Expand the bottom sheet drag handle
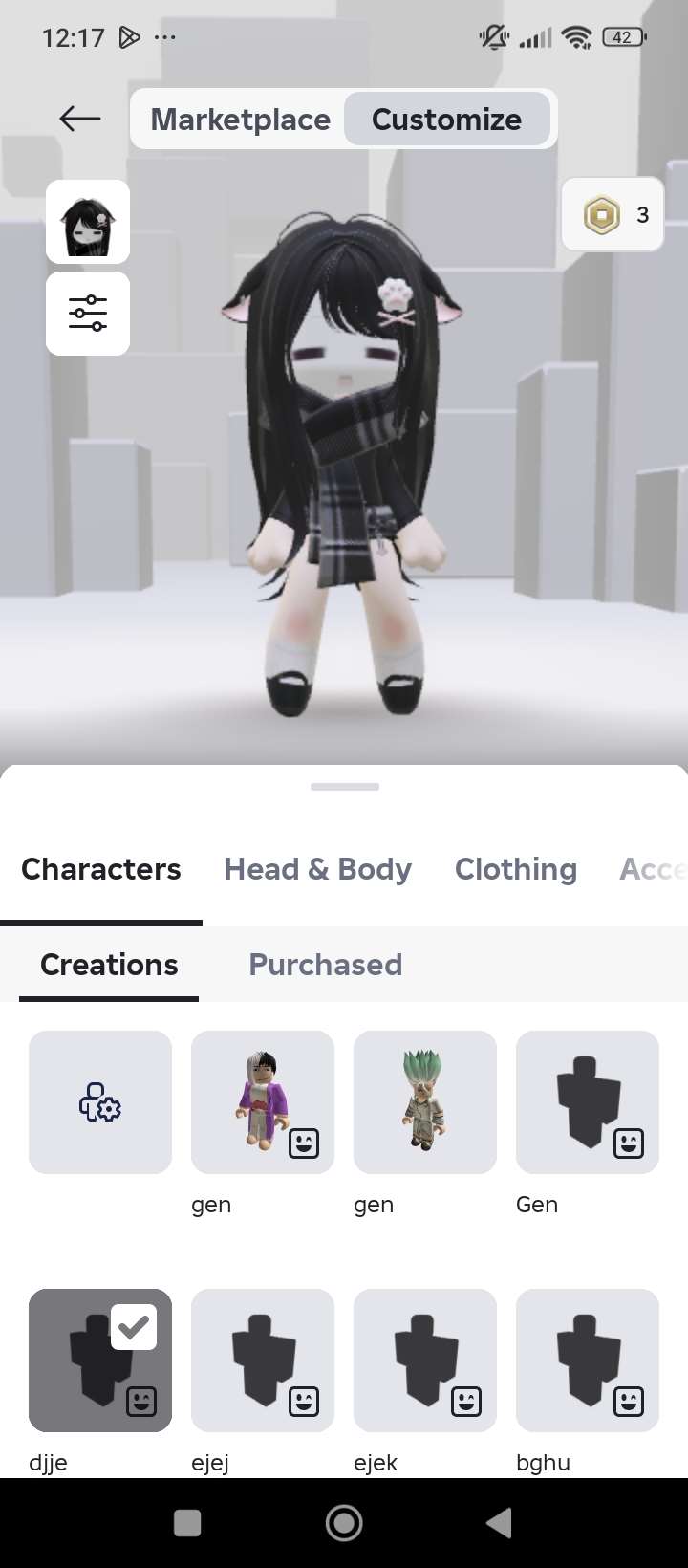Image resolution: width=688 pixels, height=1568 pixels. coord(344,787)
